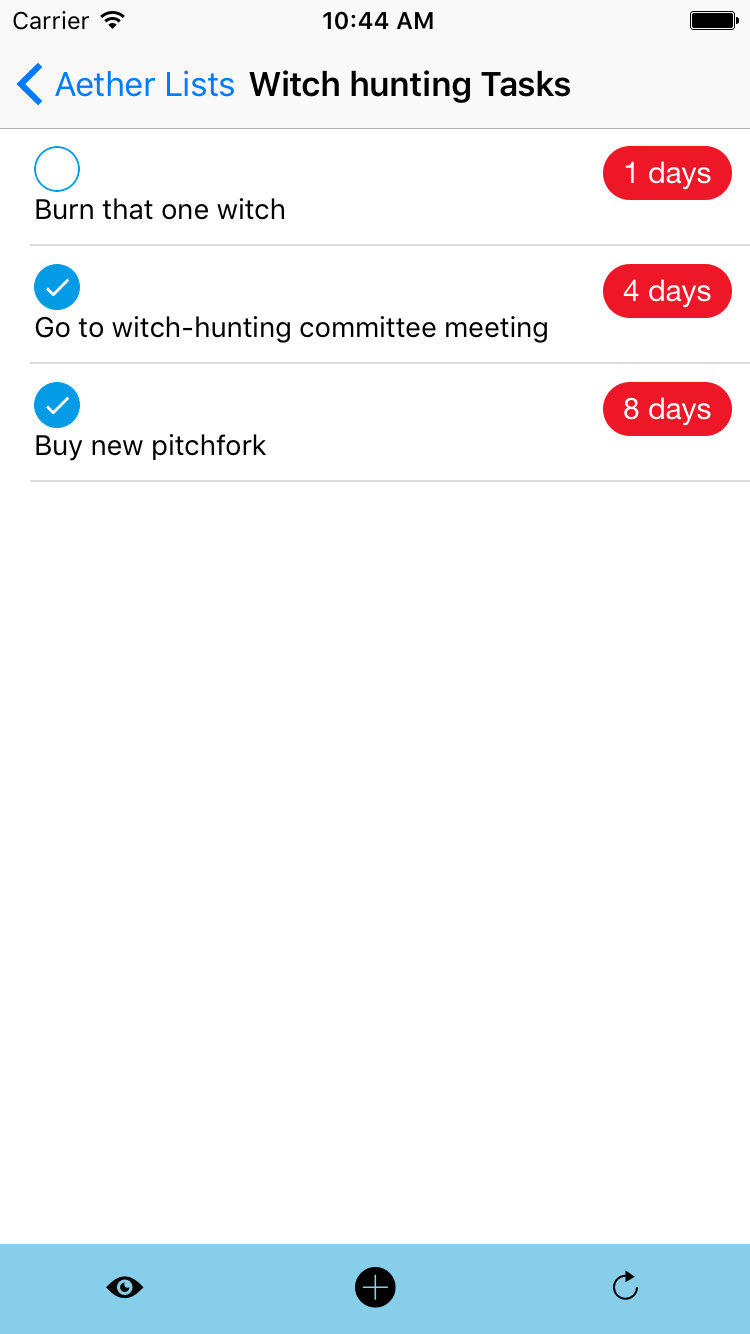Image resolution: width=750 pixels, height=1334 pixels.
Task: Open the "Buy new pitchfork" task
Action: (x=150, y=446)
